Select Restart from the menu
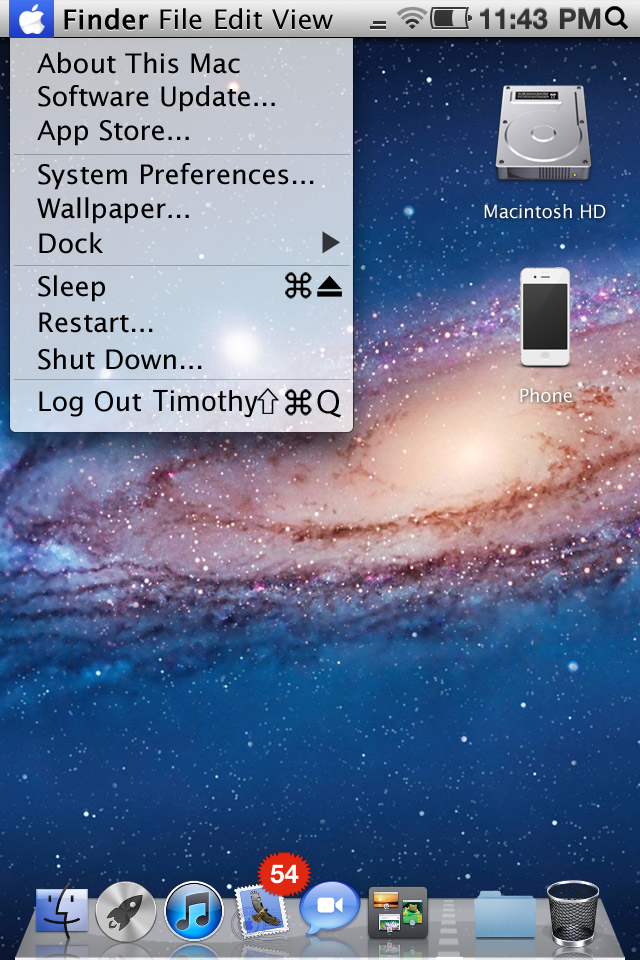The height and width of the screenshot is (960, 640). click(181, 323)
